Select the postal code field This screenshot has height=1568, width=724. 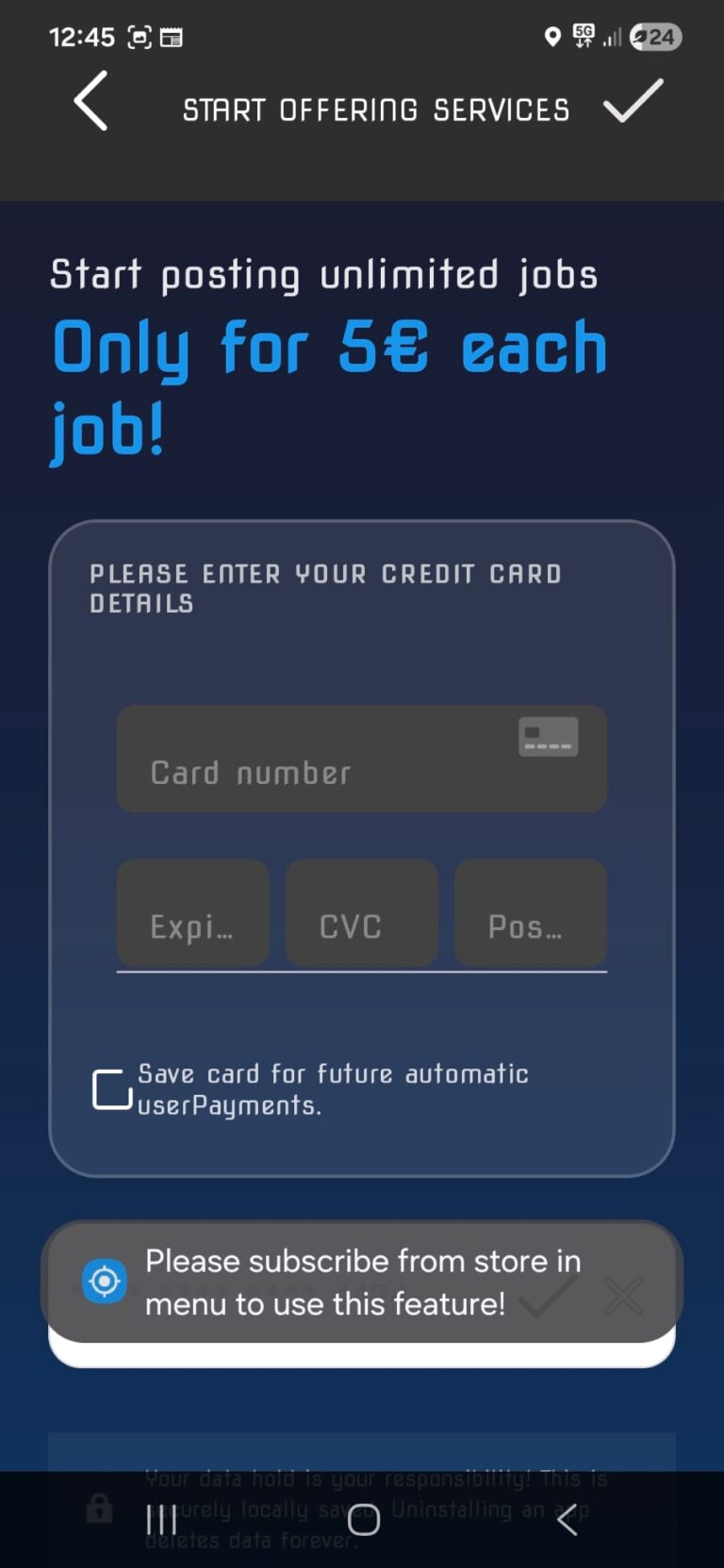pyautogui.click(x=531, y=913)
